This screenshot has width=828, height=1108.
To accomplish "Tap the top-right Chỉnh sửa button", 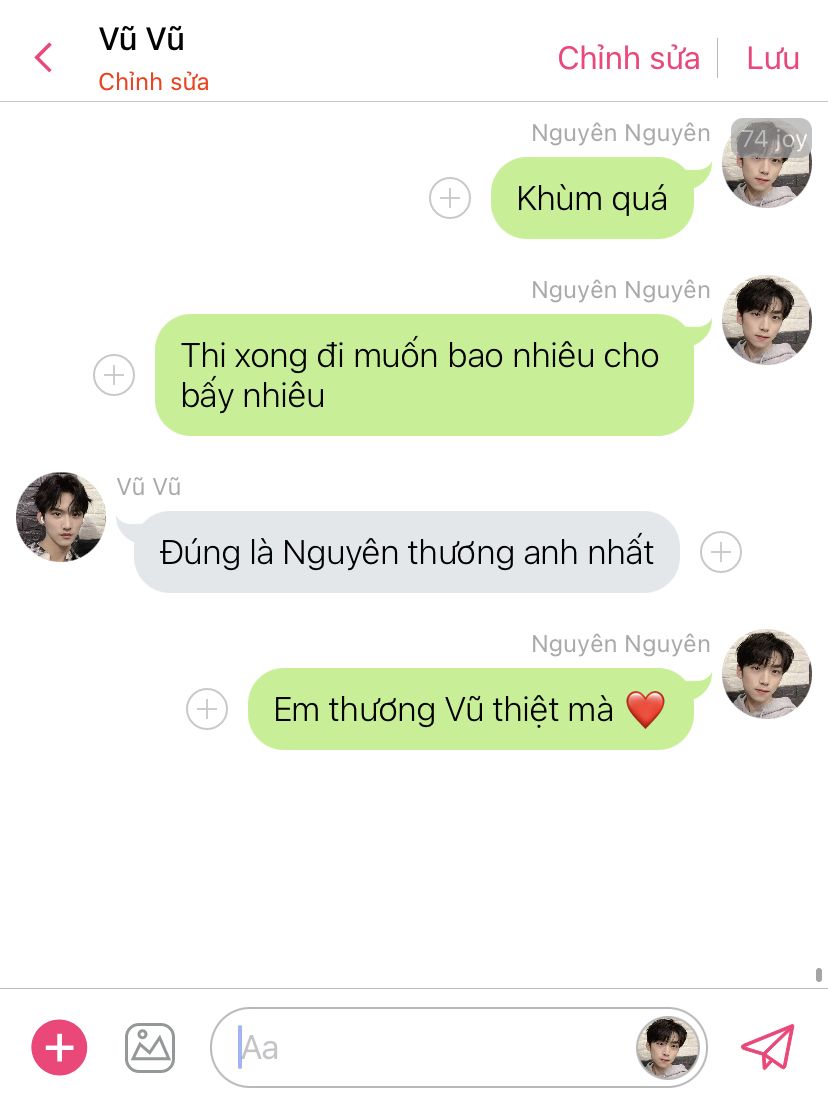I will [628, 58].
